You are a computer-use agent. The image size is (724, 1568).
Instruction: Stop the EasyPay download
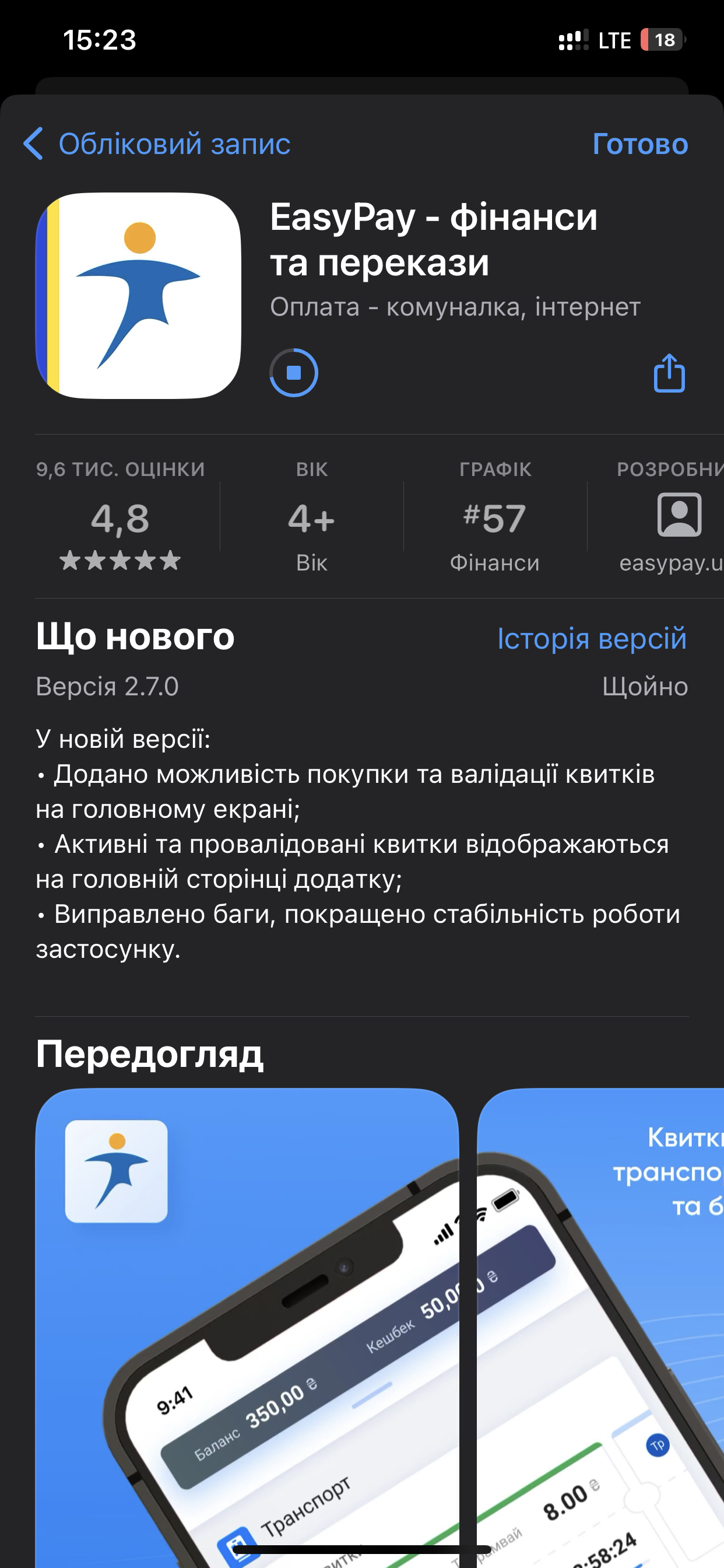294,373
